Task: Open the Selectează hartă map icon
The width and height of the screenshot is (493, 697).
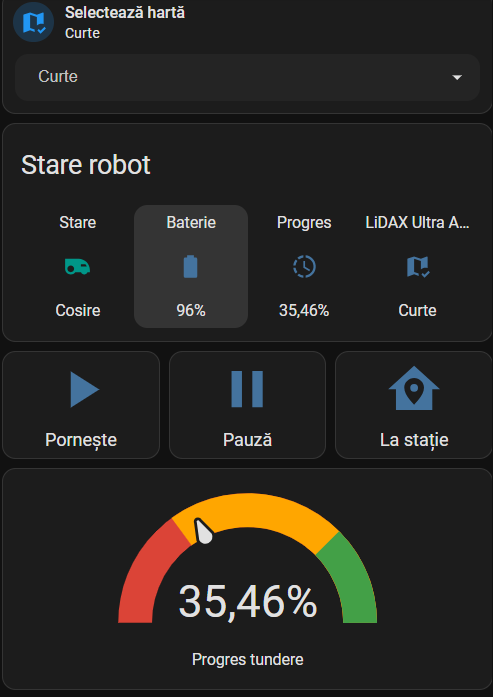Action: [33, 22]
